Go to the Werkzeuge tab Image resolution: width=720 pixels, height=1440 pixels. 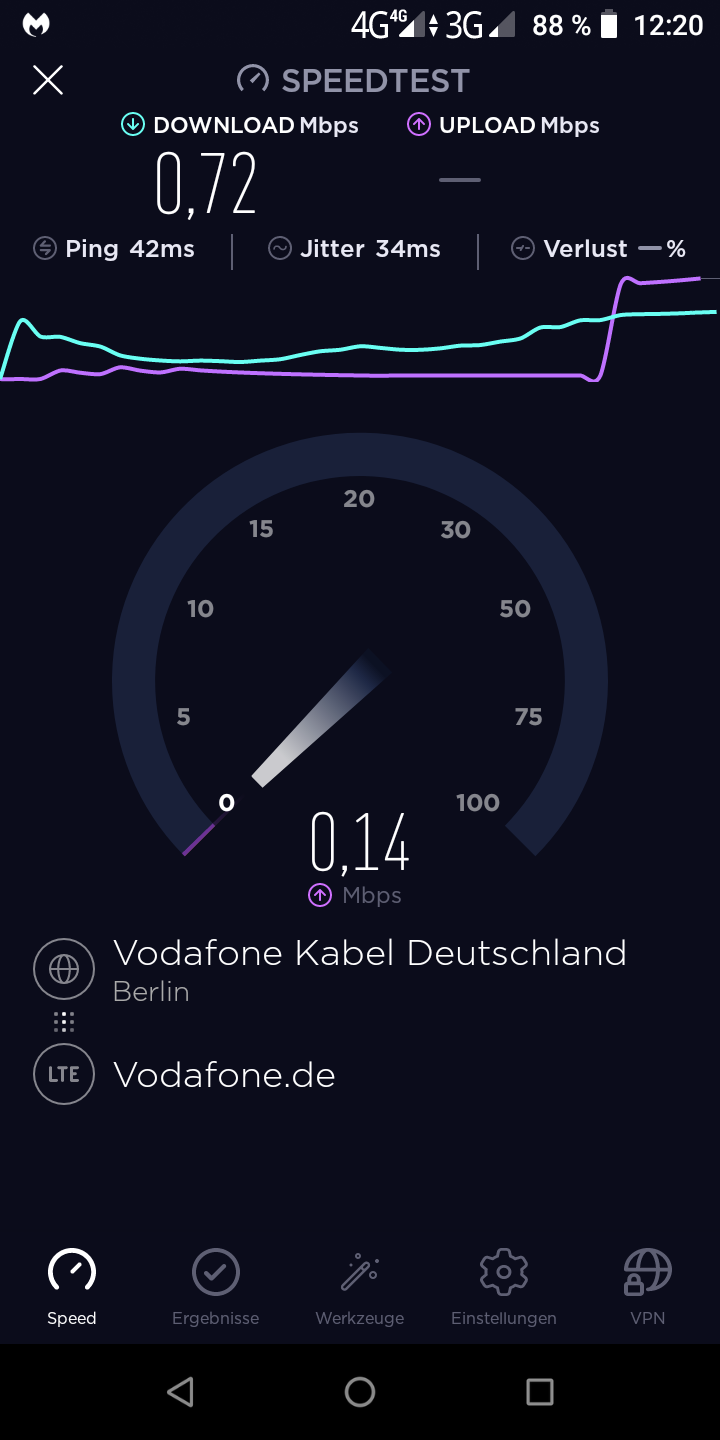(x=360, y=1286)
